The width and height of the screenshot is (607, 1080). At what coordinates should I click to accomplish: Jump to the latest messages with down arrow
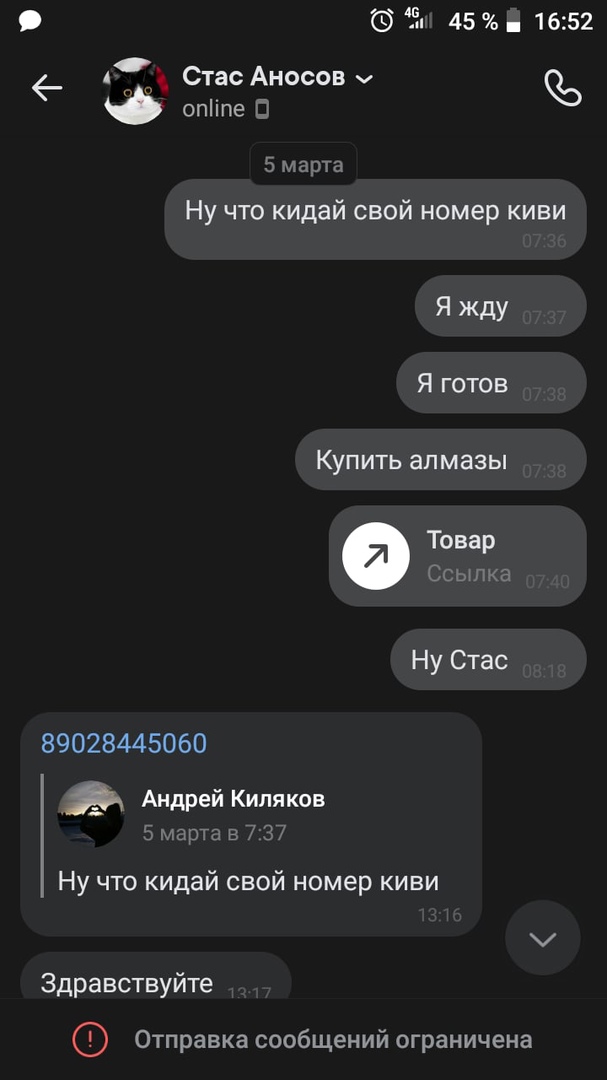click(x=542, y=938)
